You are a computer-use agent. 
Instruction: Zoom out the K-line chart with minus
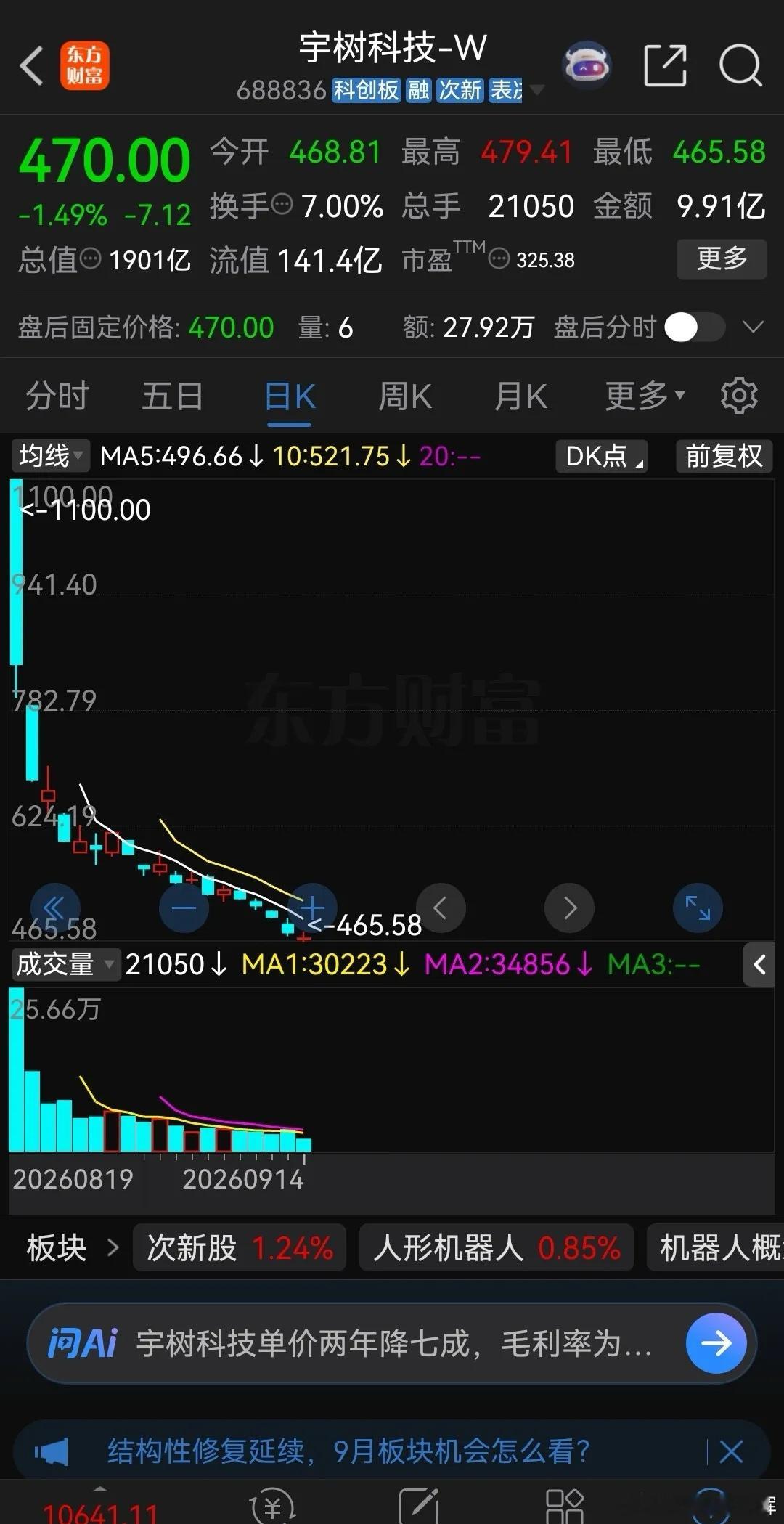184,908
